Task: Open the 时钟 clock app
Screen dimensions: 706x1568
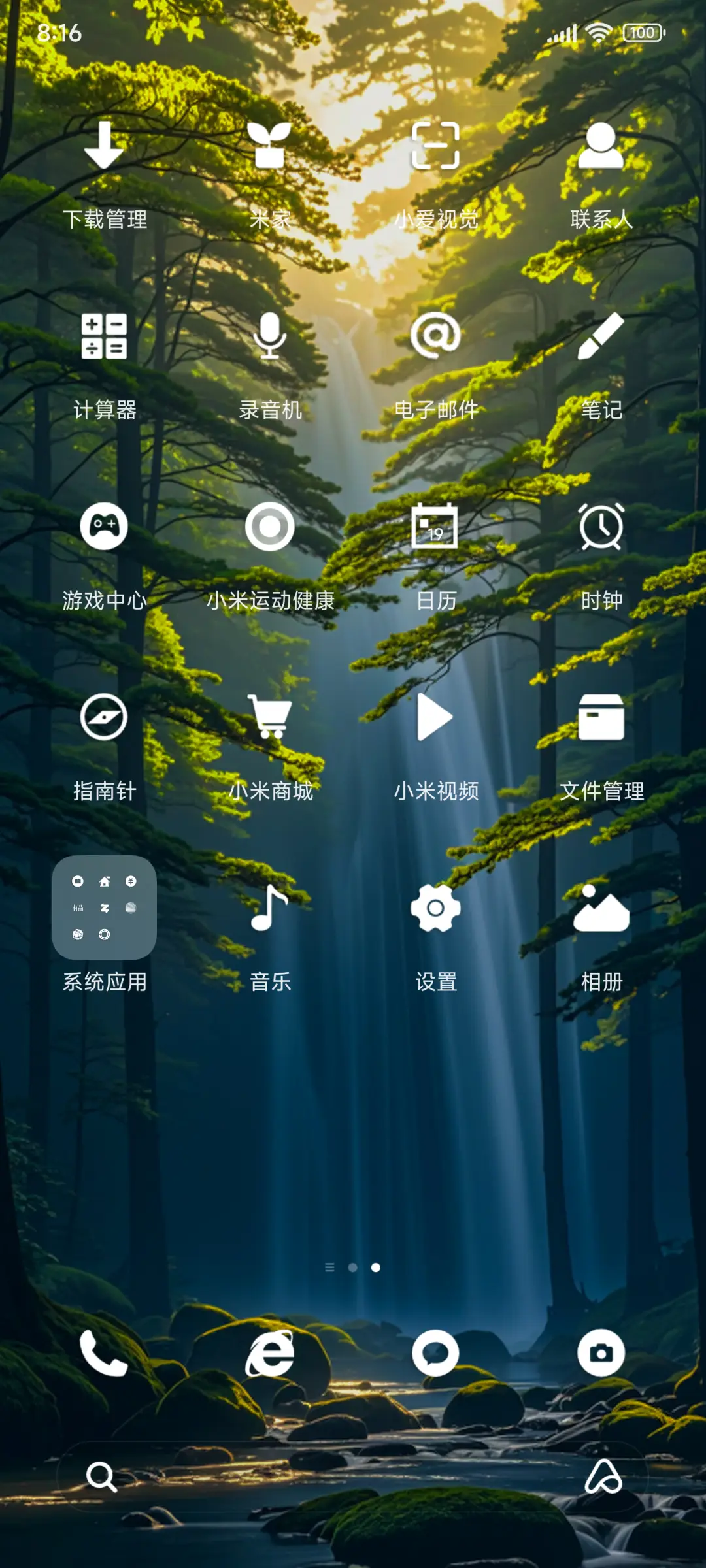Action: [601, 526]
